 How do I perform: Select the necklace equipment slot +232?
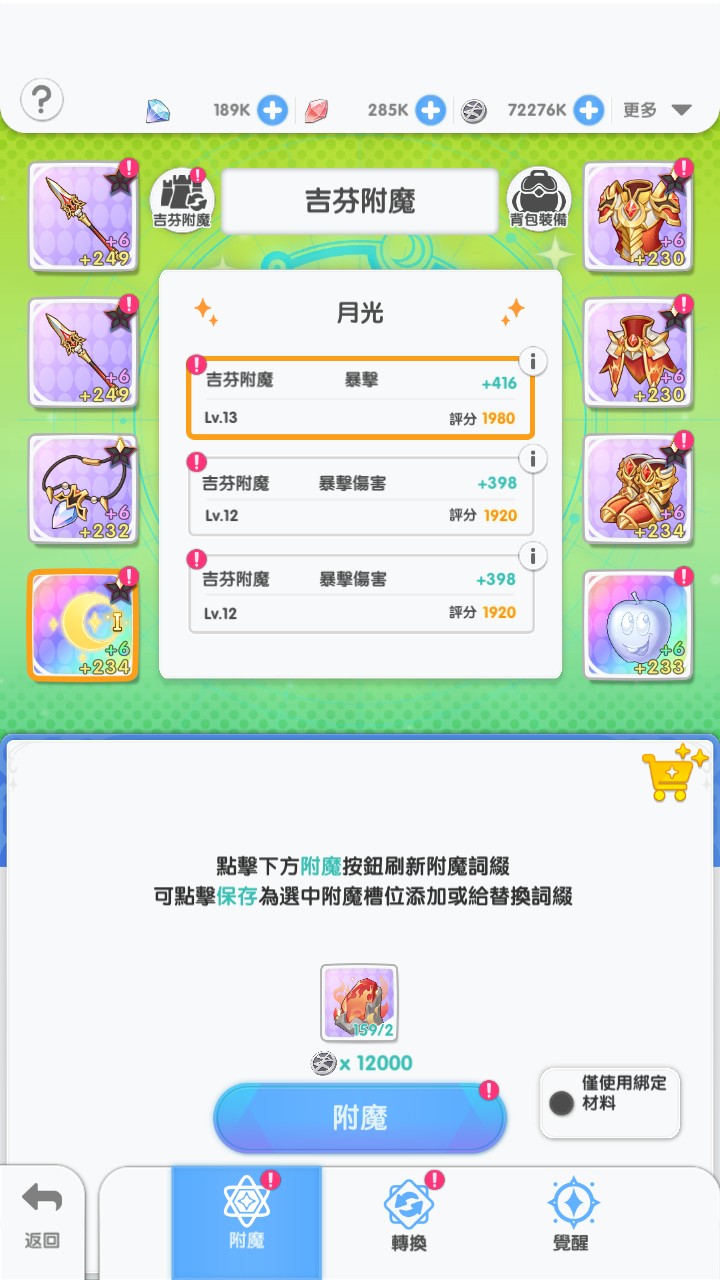click(83, 489)
